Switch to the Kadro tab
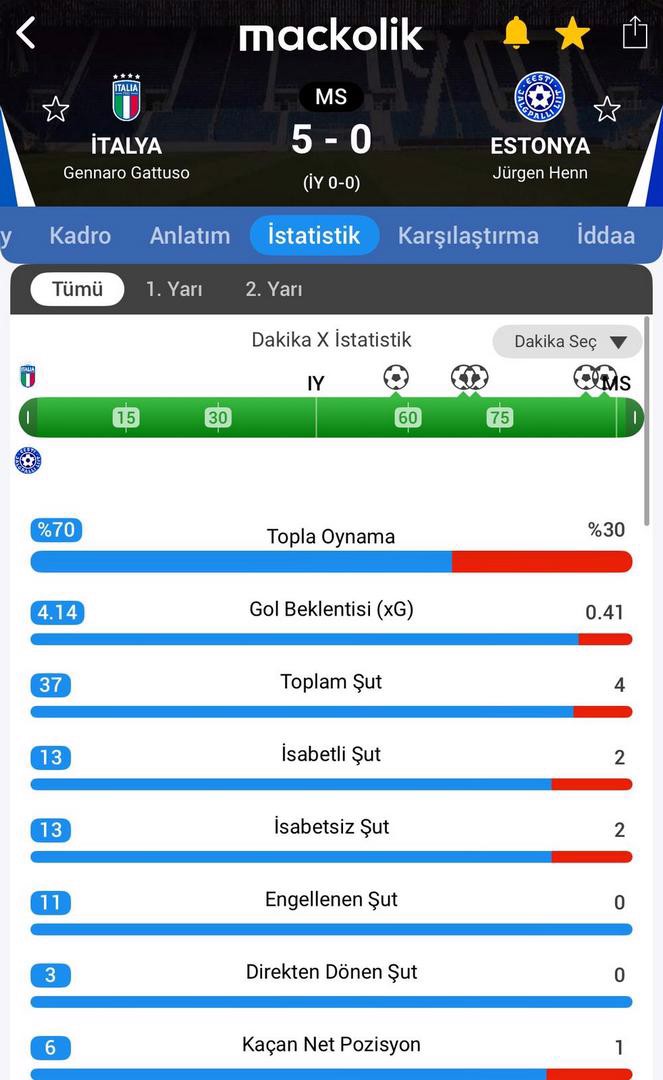Viewport: 663px width, 1080px height. click(x=80, y=236)
